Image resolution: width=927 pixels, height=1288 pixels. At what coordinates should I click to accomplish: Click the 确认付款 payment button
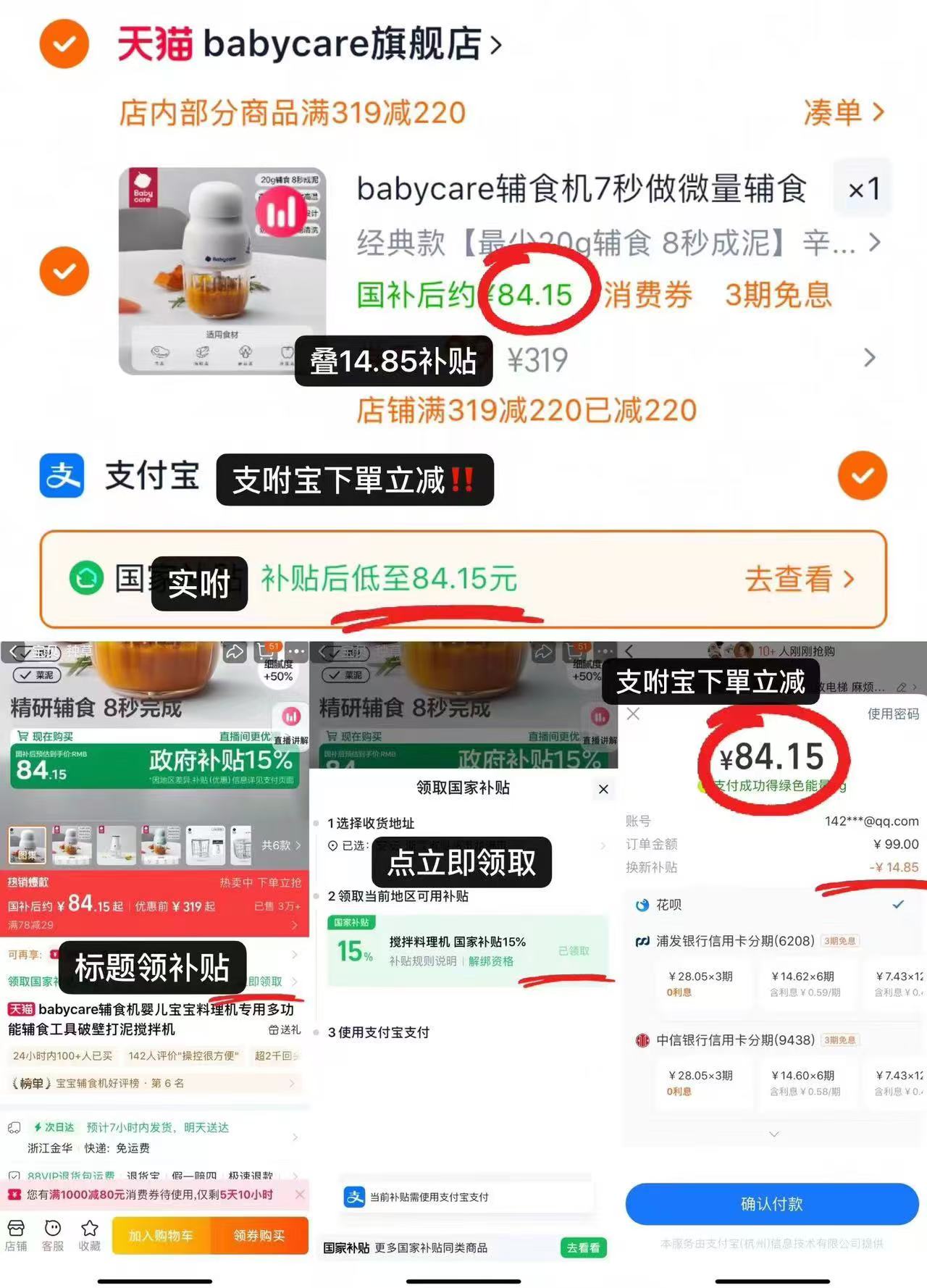pos(771,1203)
